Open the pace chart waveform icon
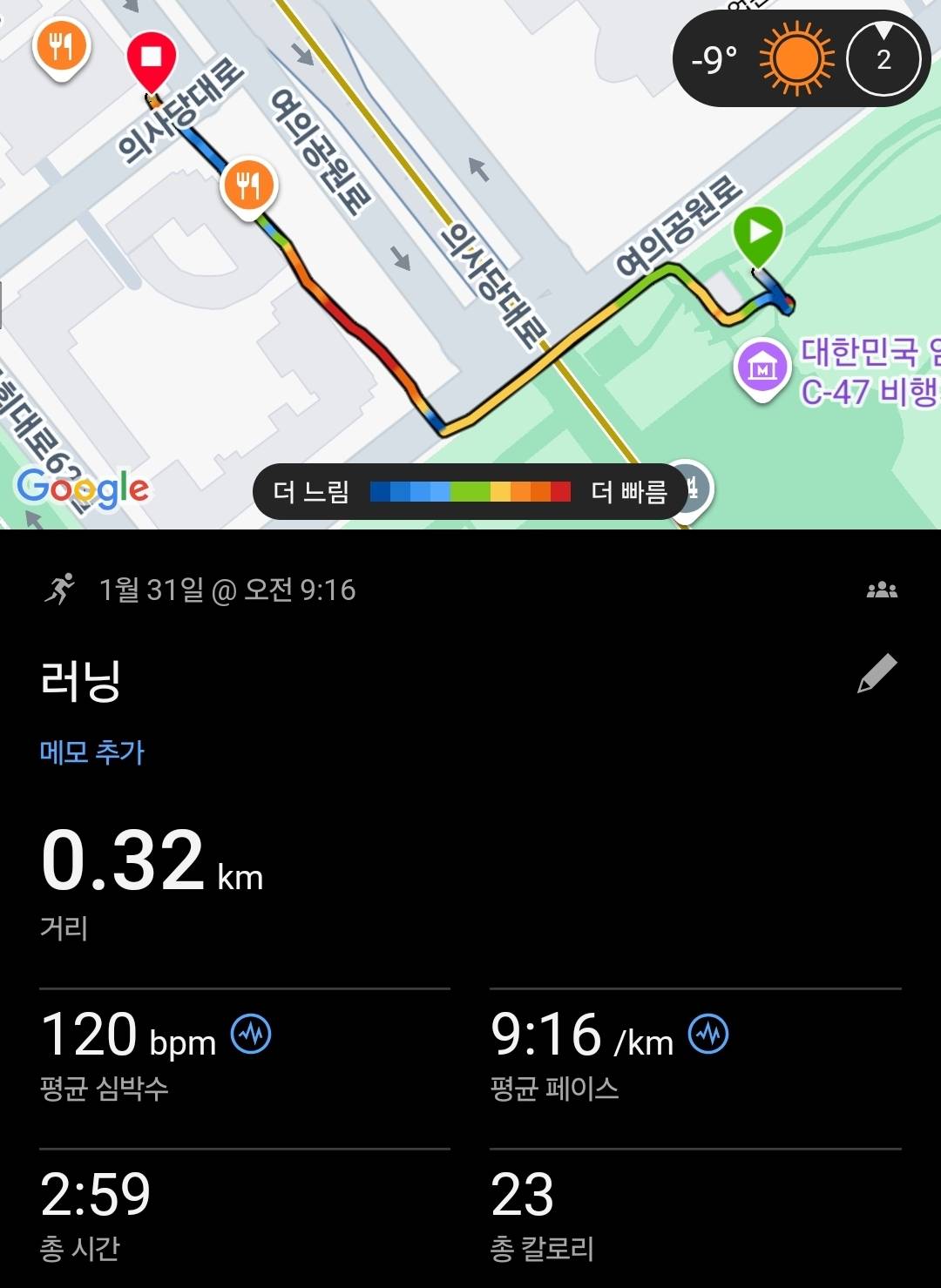 click(x=707, y=1035)
